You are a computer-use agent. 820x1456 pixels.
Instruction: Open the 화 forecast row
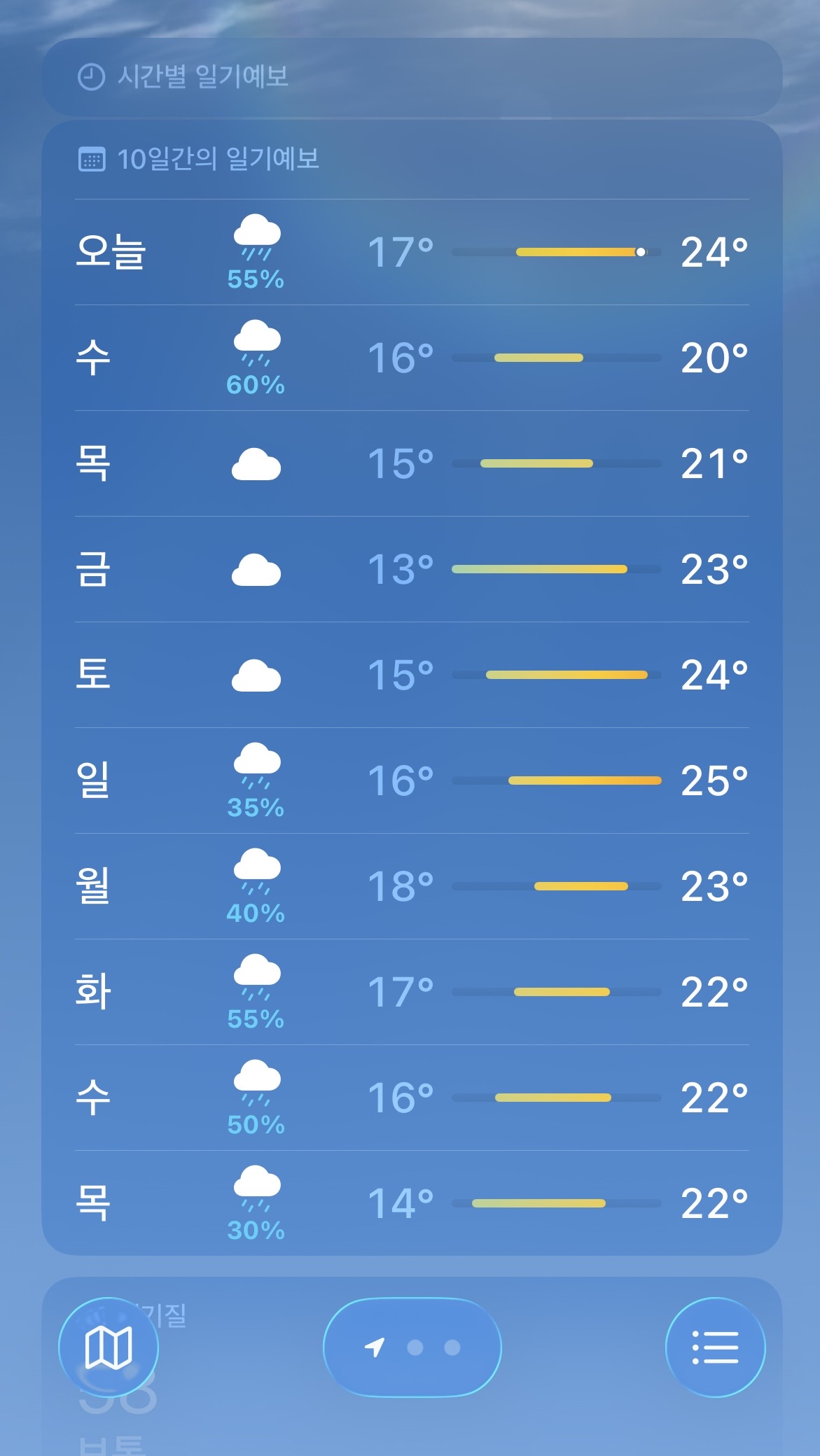(412, 992)
